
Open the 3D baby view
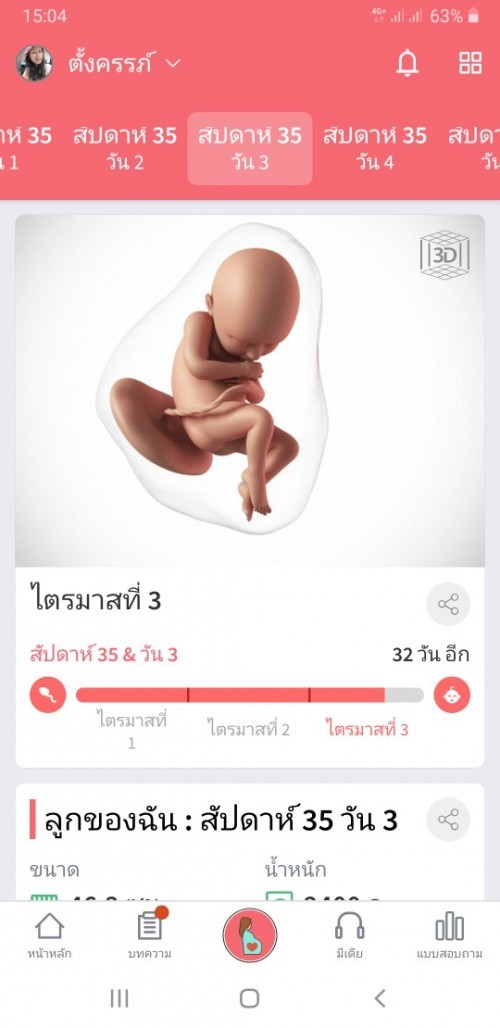(x=444, y=255)
